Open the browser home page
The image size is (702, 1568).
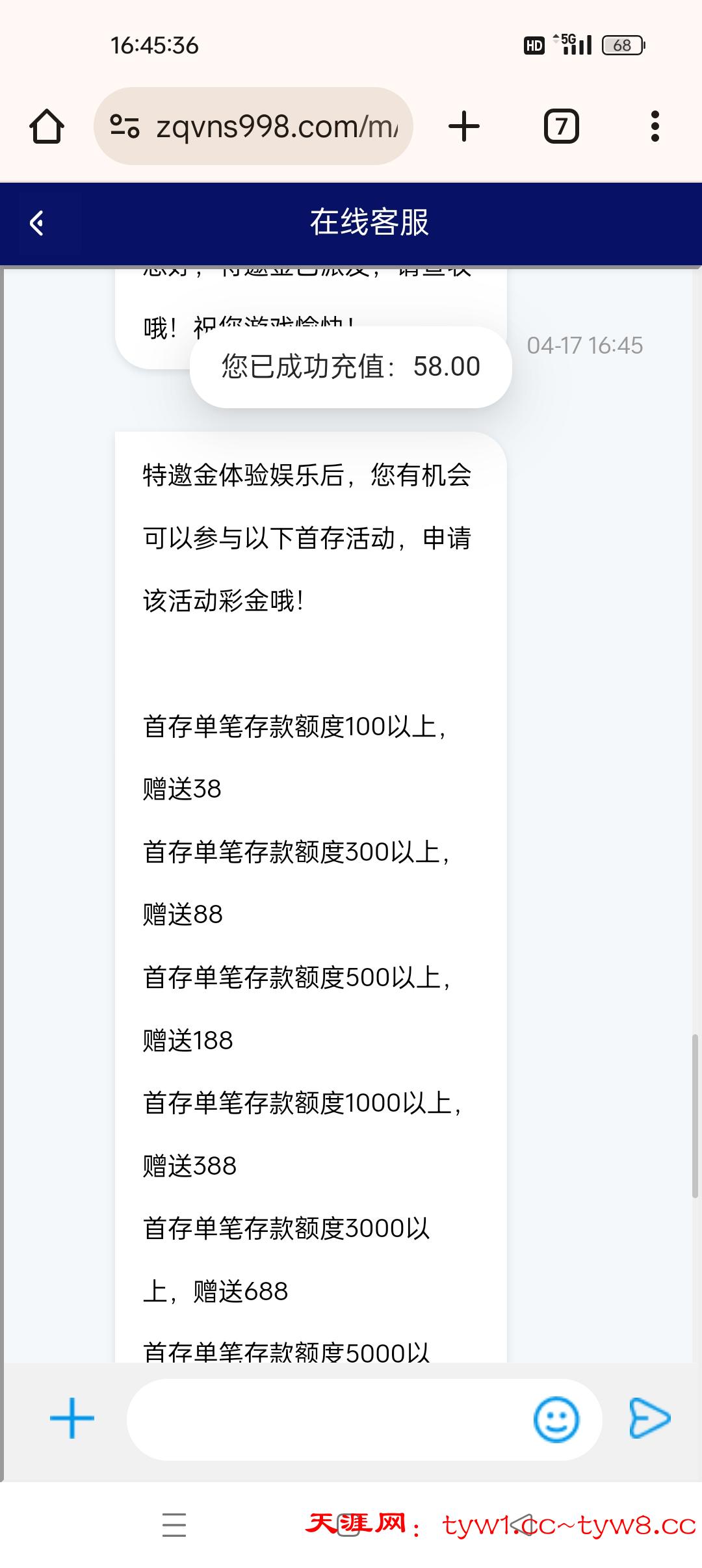[x=47, y=126]
